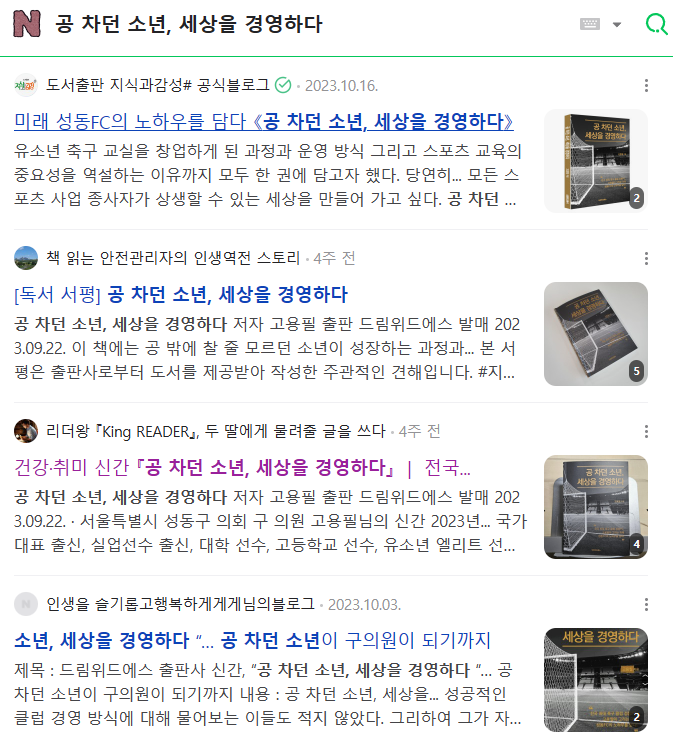Viewport: 673px width, 739px height.
Task: View the 5-photo thumbnail of 독서 서평 post
Action: 595,334
